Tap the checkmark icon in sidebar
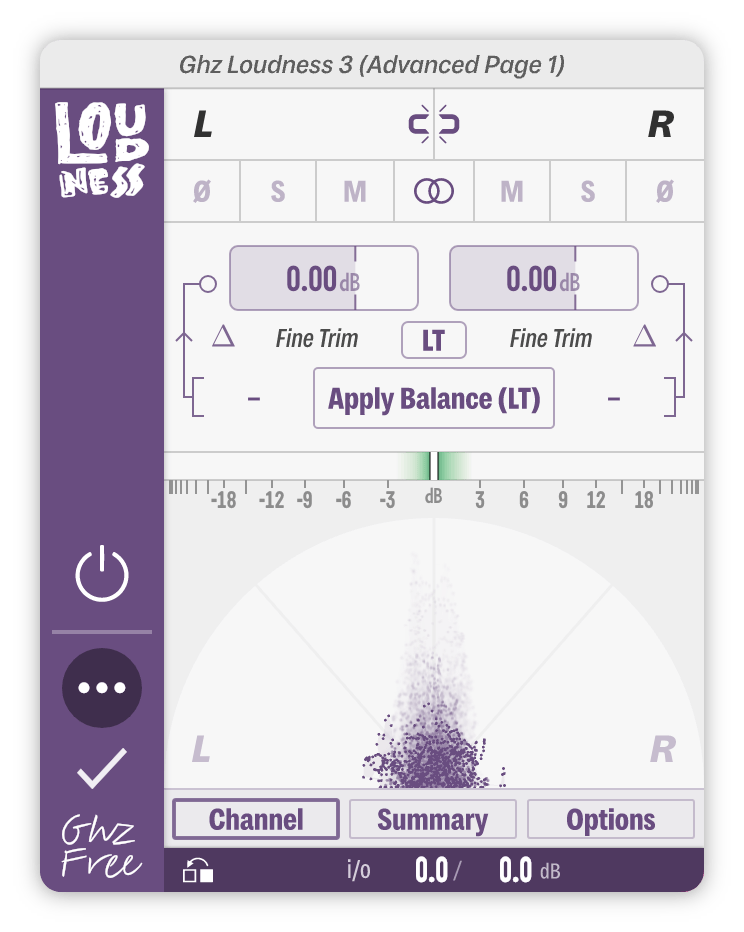Screen dimensions: 744x932 point(102,769)
